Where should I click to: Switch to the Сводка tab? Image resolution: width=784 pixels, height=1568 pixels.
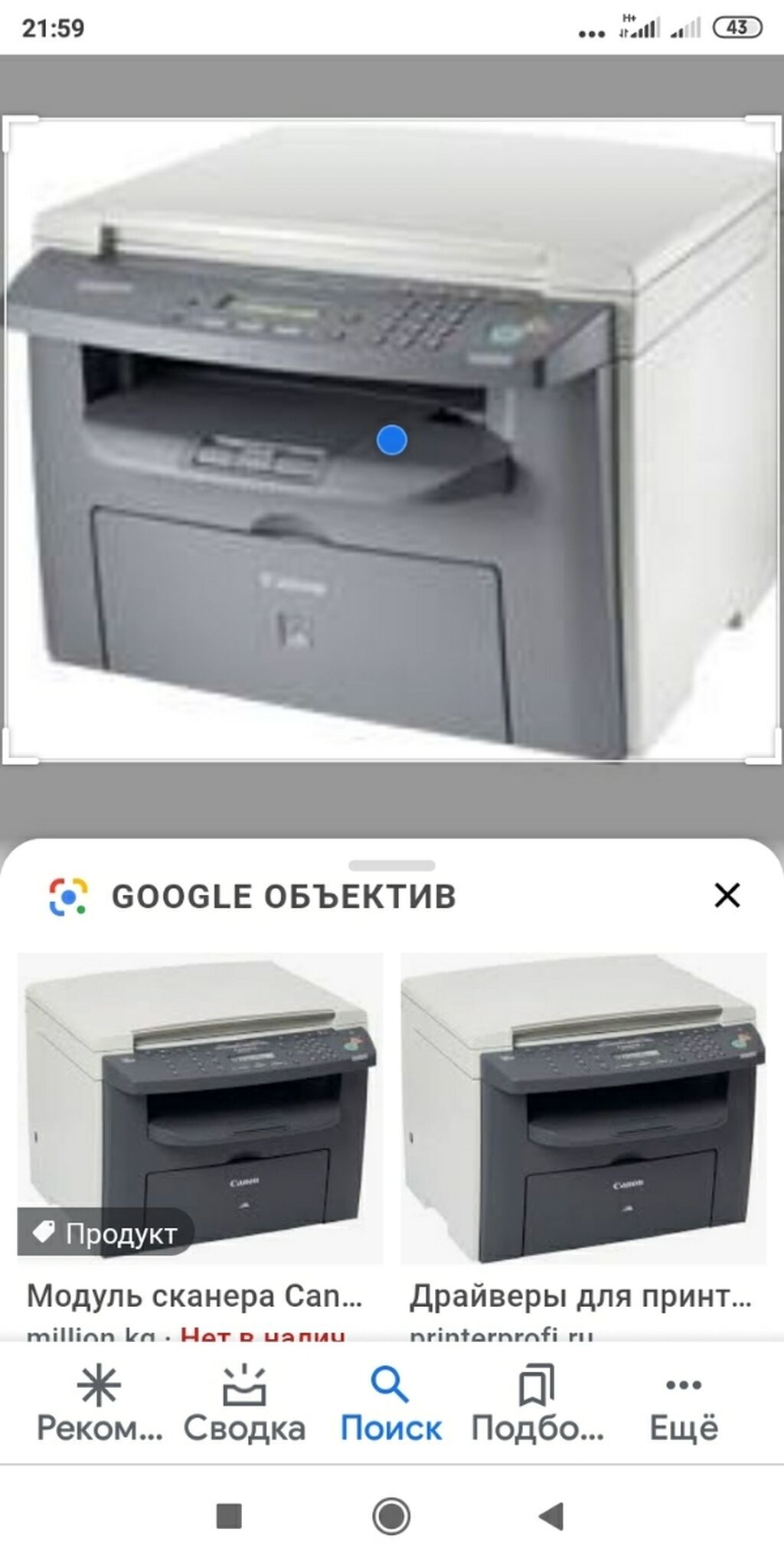pos(244,1406)
